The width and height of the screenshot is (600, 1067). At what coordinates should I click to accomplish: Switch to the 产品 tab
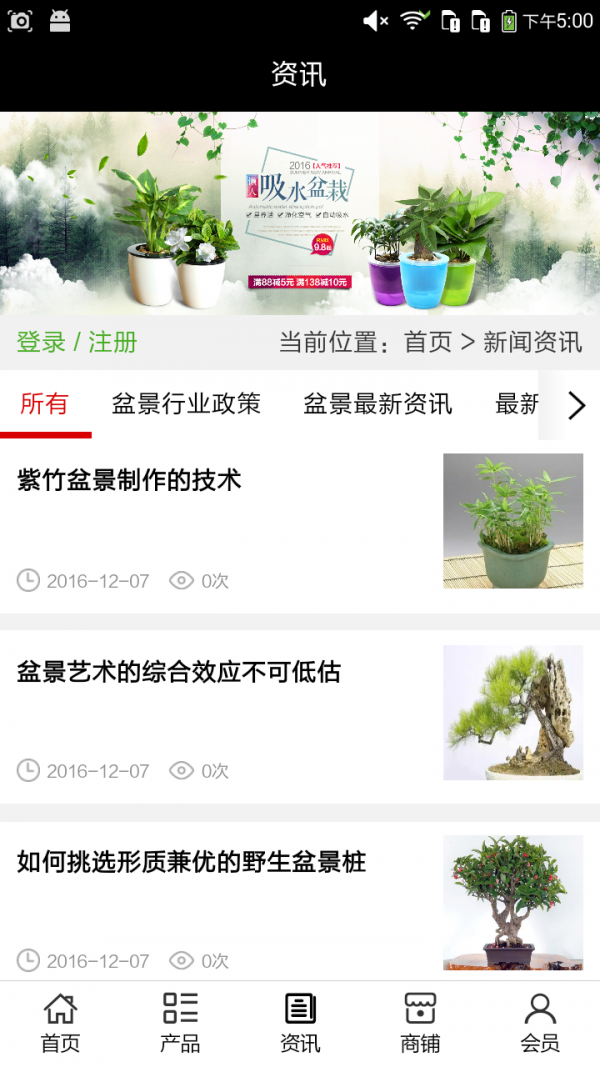click(180, 1023)
